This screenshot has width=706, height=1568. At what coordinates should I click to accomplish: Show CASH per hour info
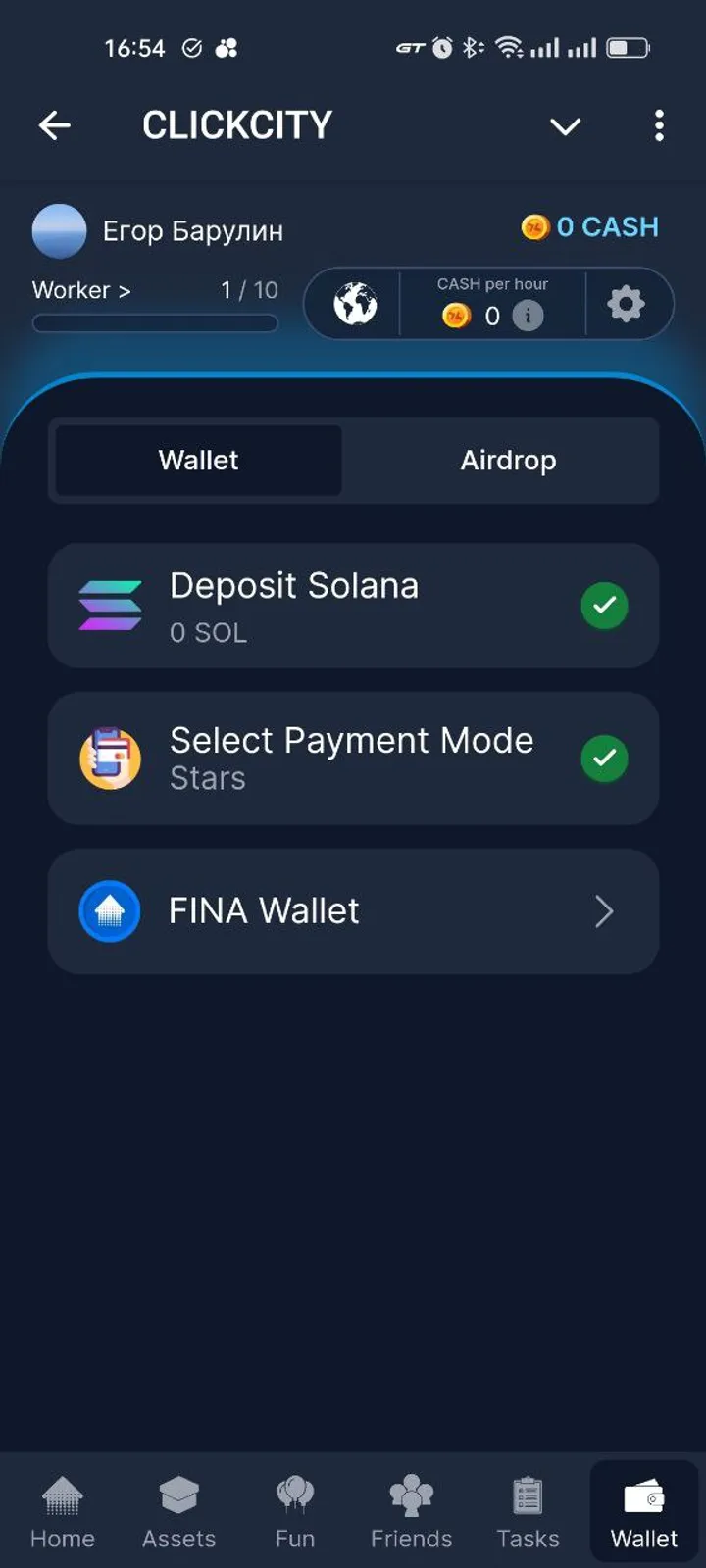pyautogui.click(x=528, y=316)
